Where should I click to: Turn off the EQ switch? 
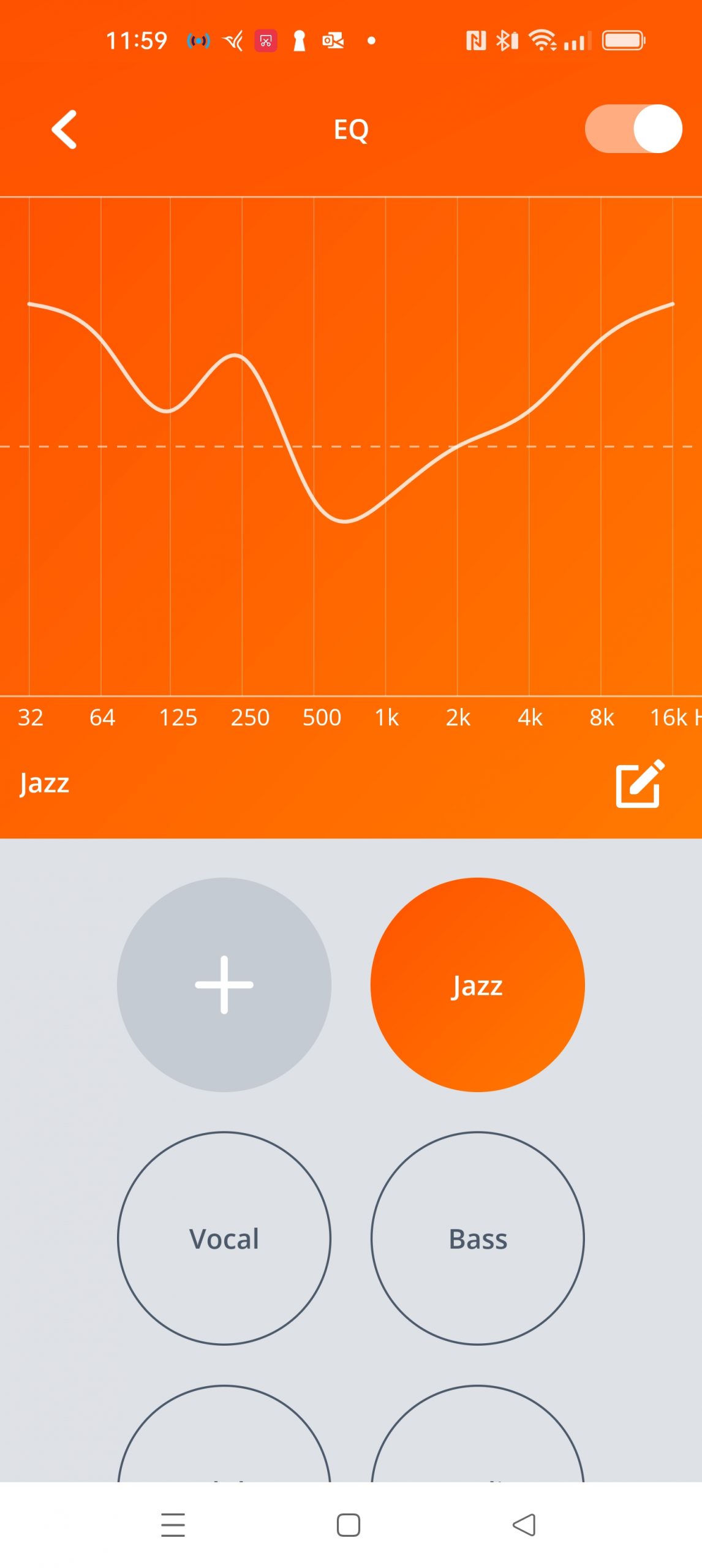[x=633, y=129]
